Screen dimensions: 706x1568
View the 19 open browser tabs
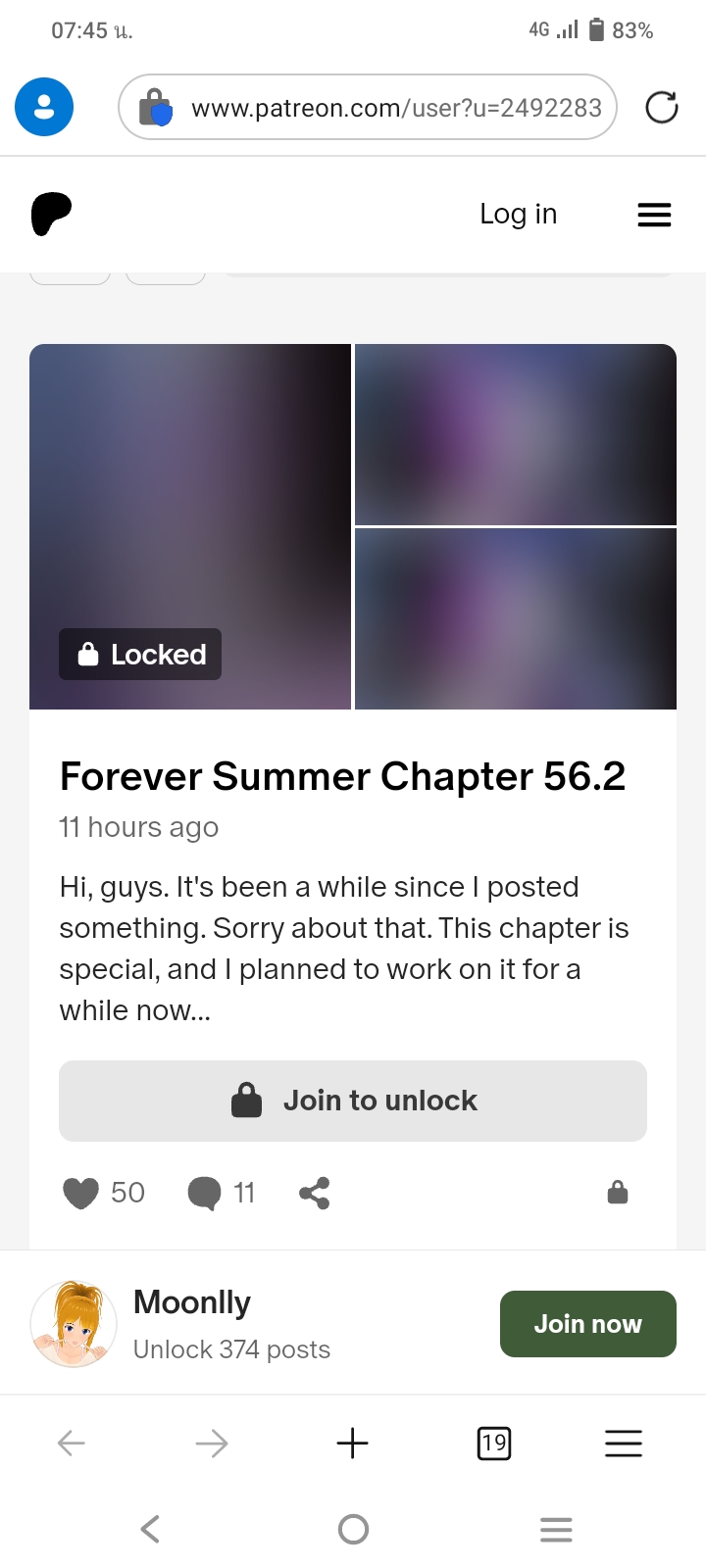coord(493,1443)
